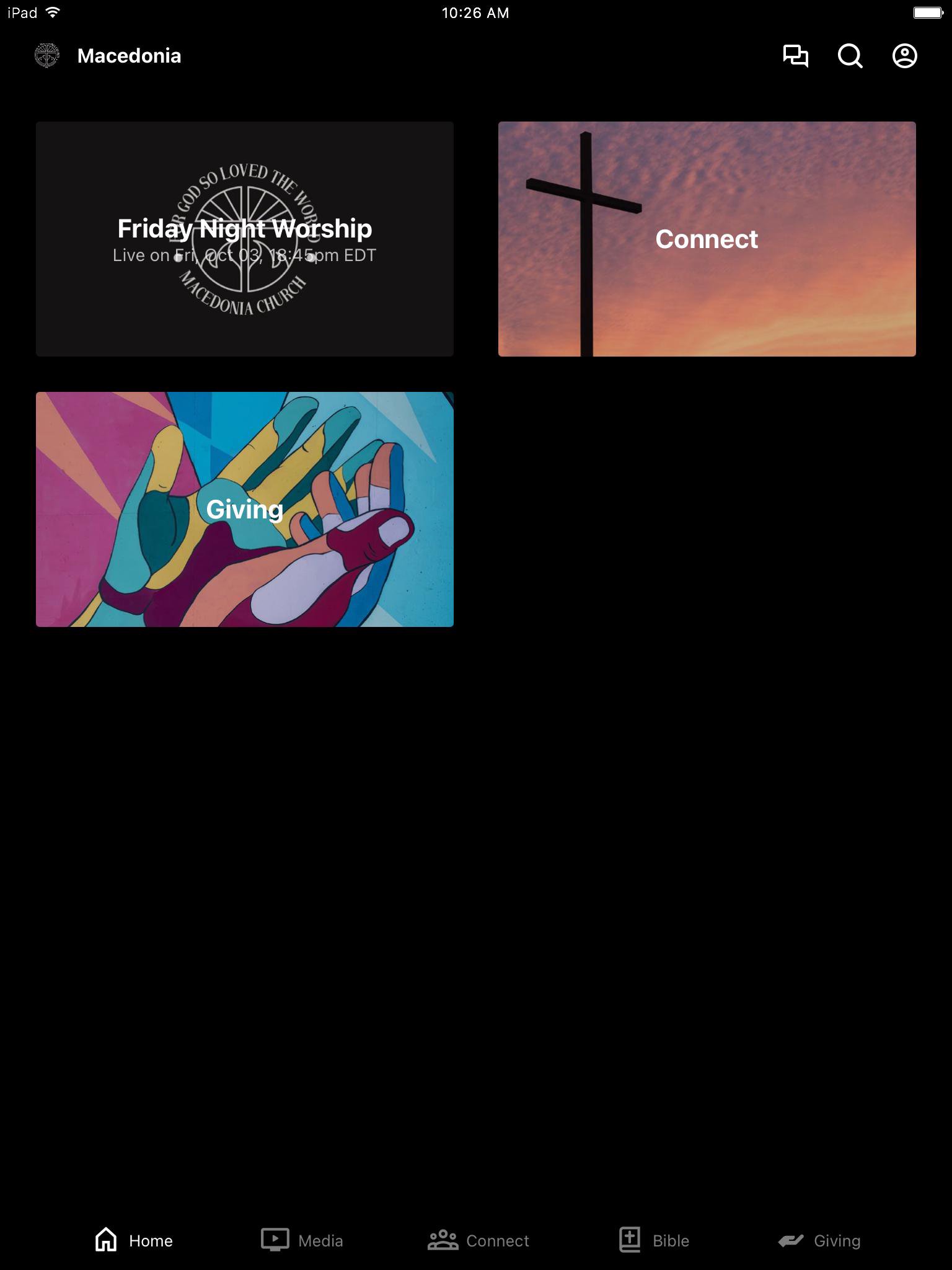Open the Giving card with painted hands
Image resolution: width=952 pixels, height=1270 pixels.
coord(245,509)
